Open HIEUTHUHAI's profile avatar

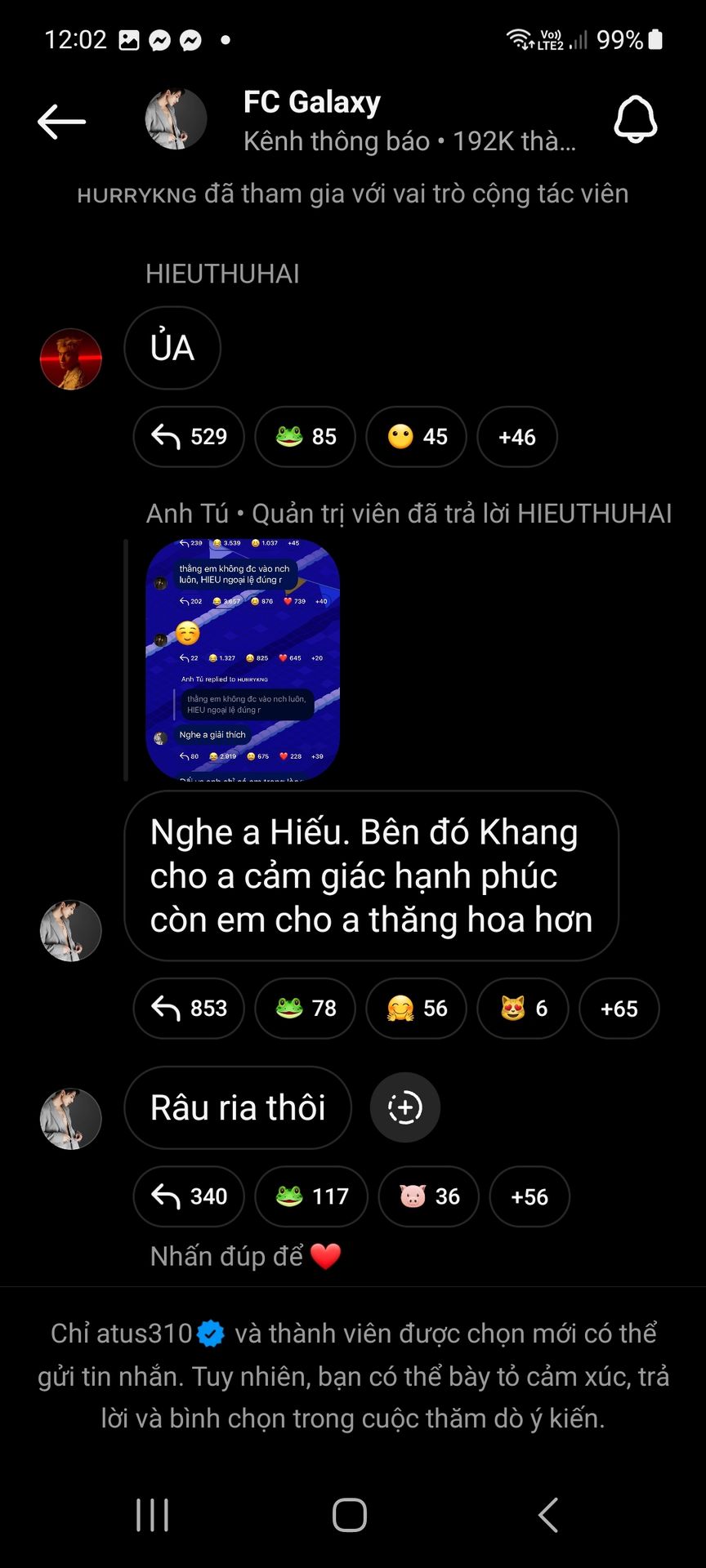(71, 359)
